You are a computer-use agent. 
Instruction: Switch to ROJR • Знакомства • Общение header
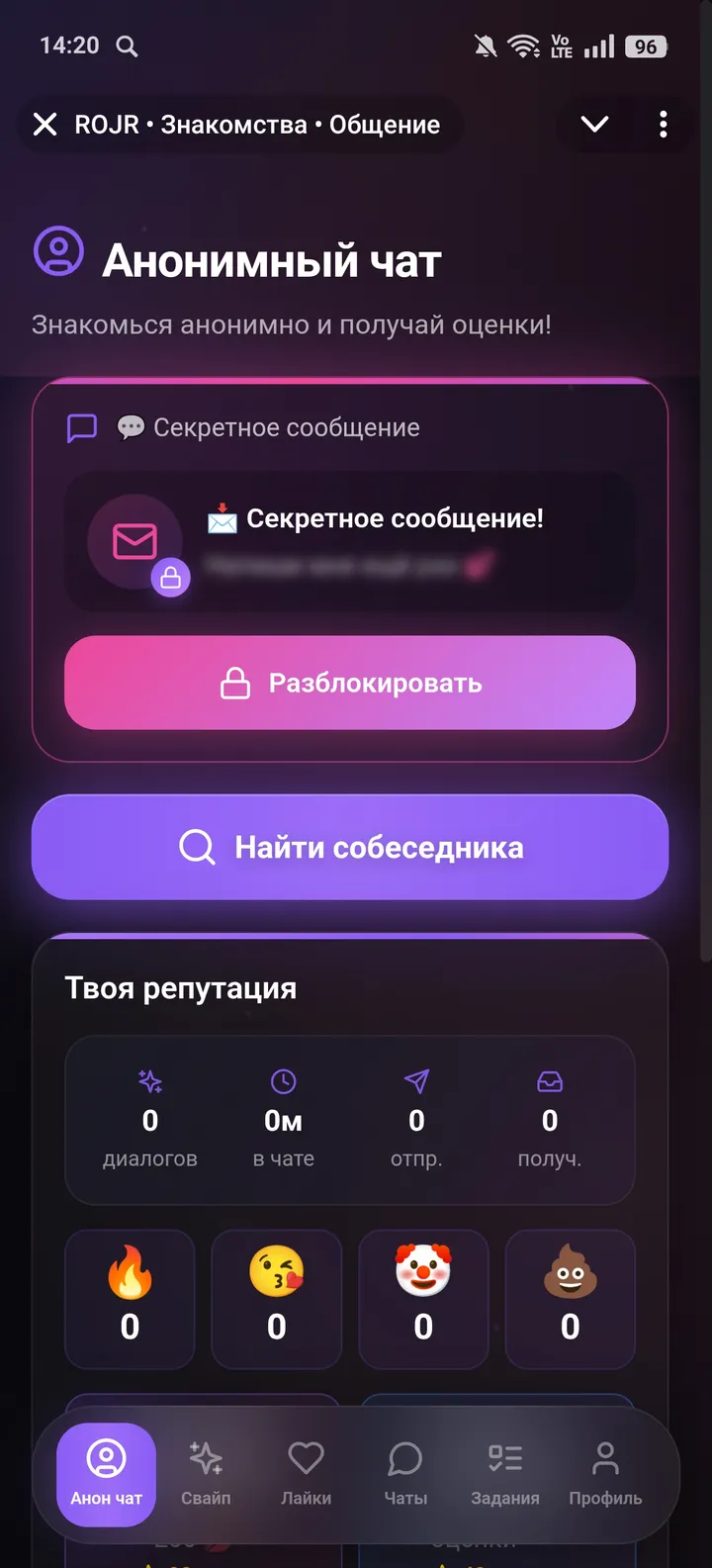coord(257,125)
